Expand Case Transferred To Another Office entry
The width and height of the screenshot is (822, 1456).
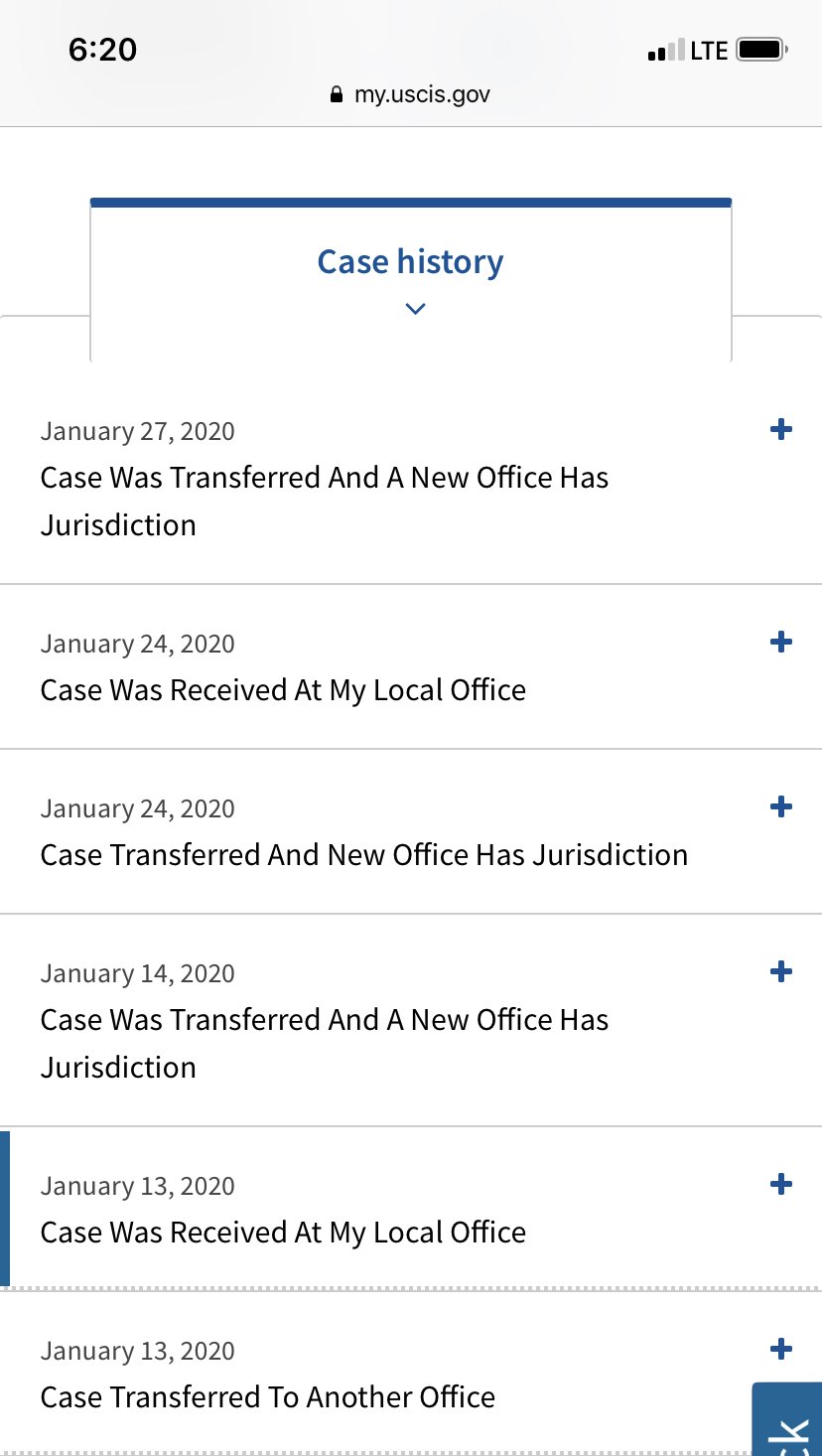point(781,1349)
